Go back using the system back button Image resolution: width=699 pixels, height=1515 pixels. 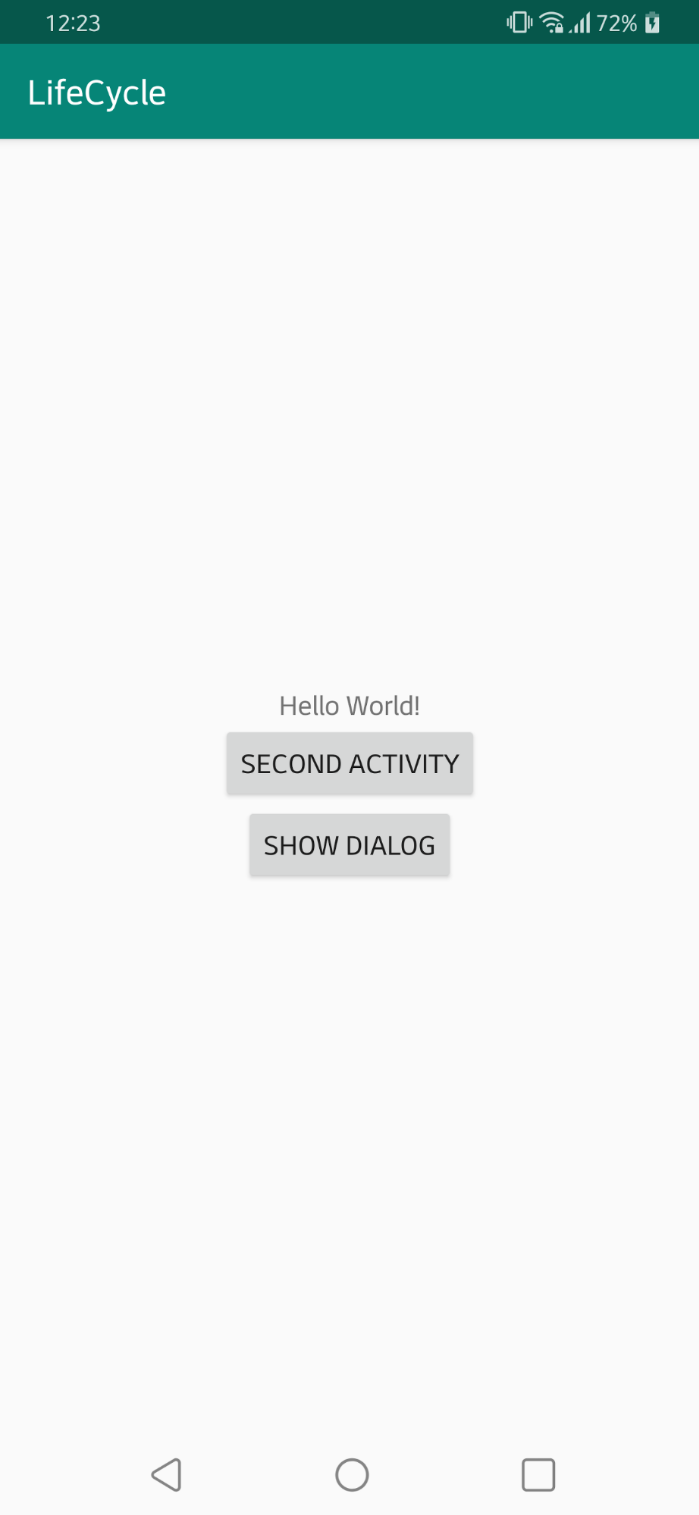[166, 1475]
